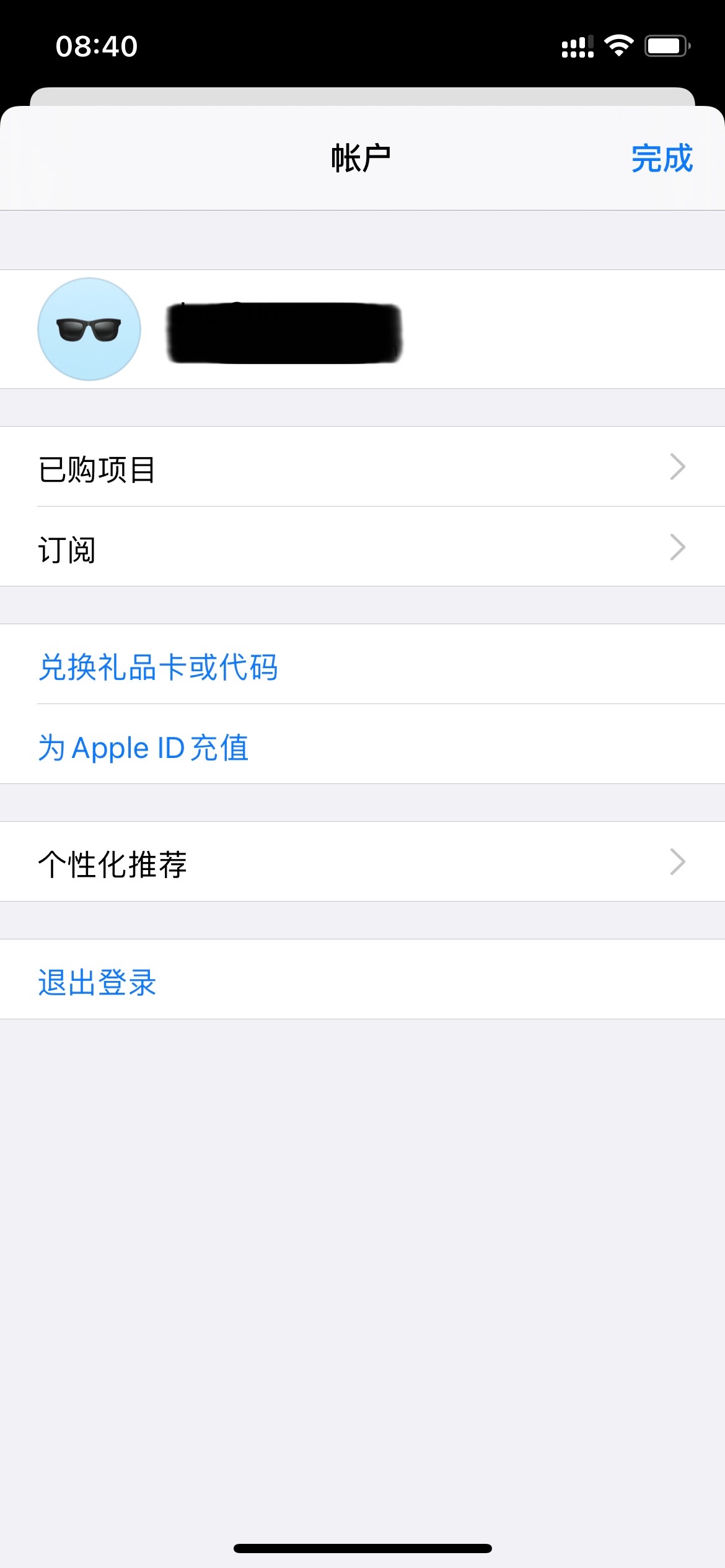
Task: Open 订阅 subscriptions
Action: click(x=362, y=547)
